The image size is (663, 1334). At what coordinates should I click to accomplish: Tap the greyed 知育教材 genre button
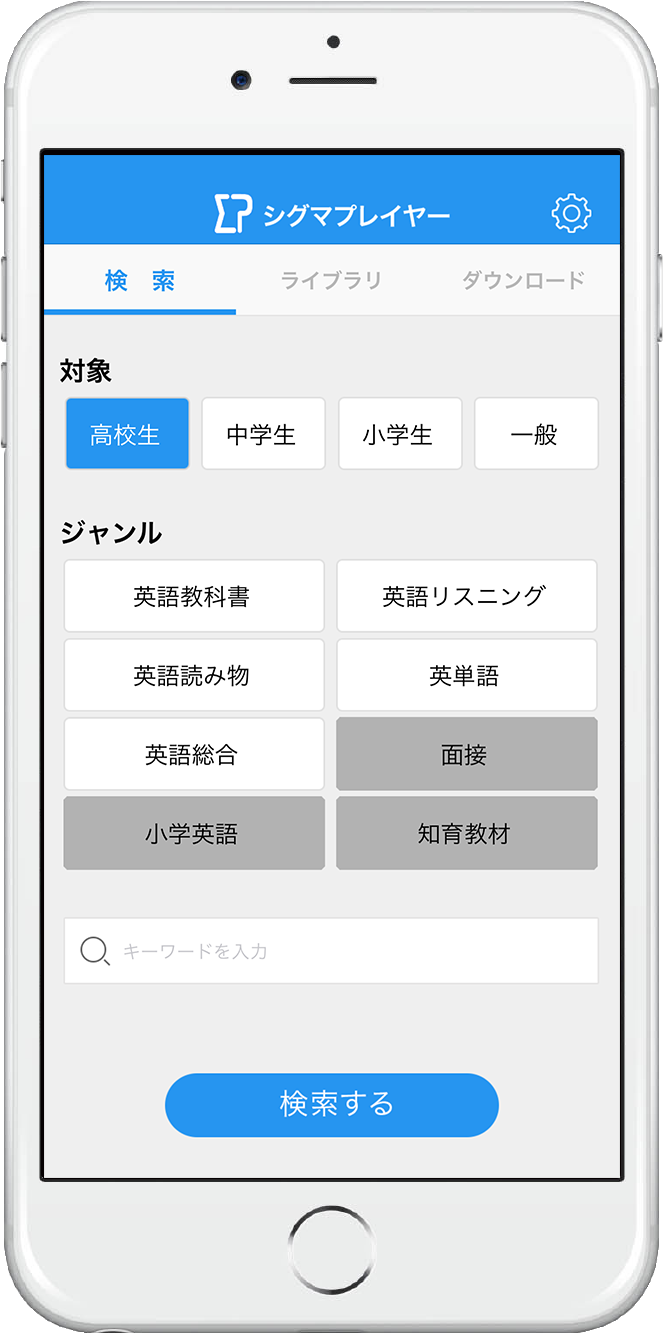tap(466, 833)
